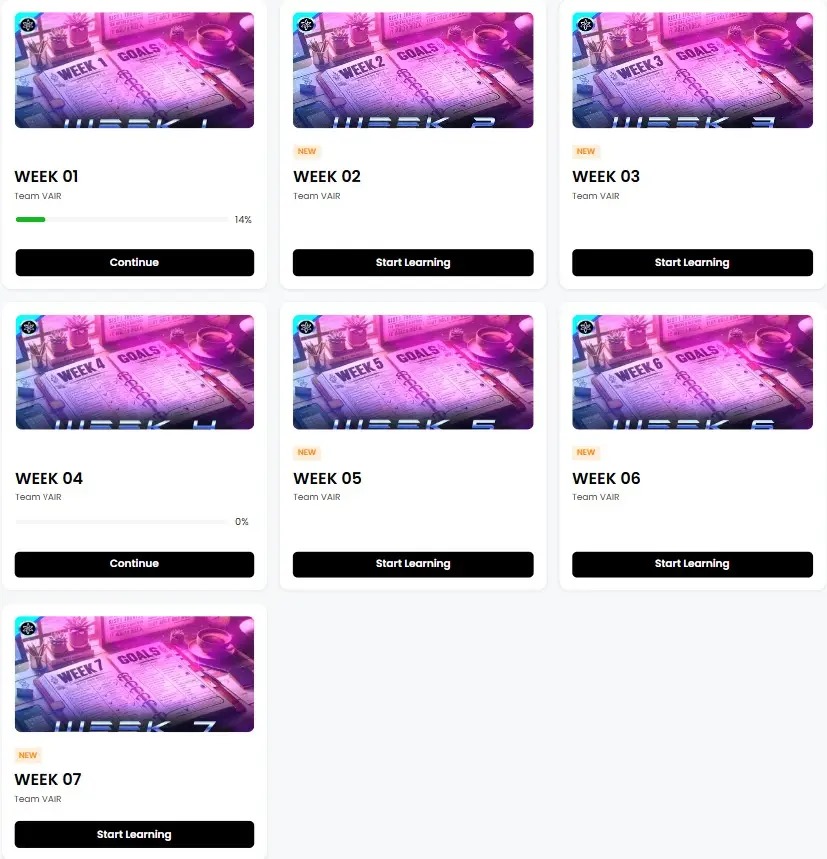Viewport: 827px width, 859px height.
Task: Start Learning WEEK 06
Action: 692,564
